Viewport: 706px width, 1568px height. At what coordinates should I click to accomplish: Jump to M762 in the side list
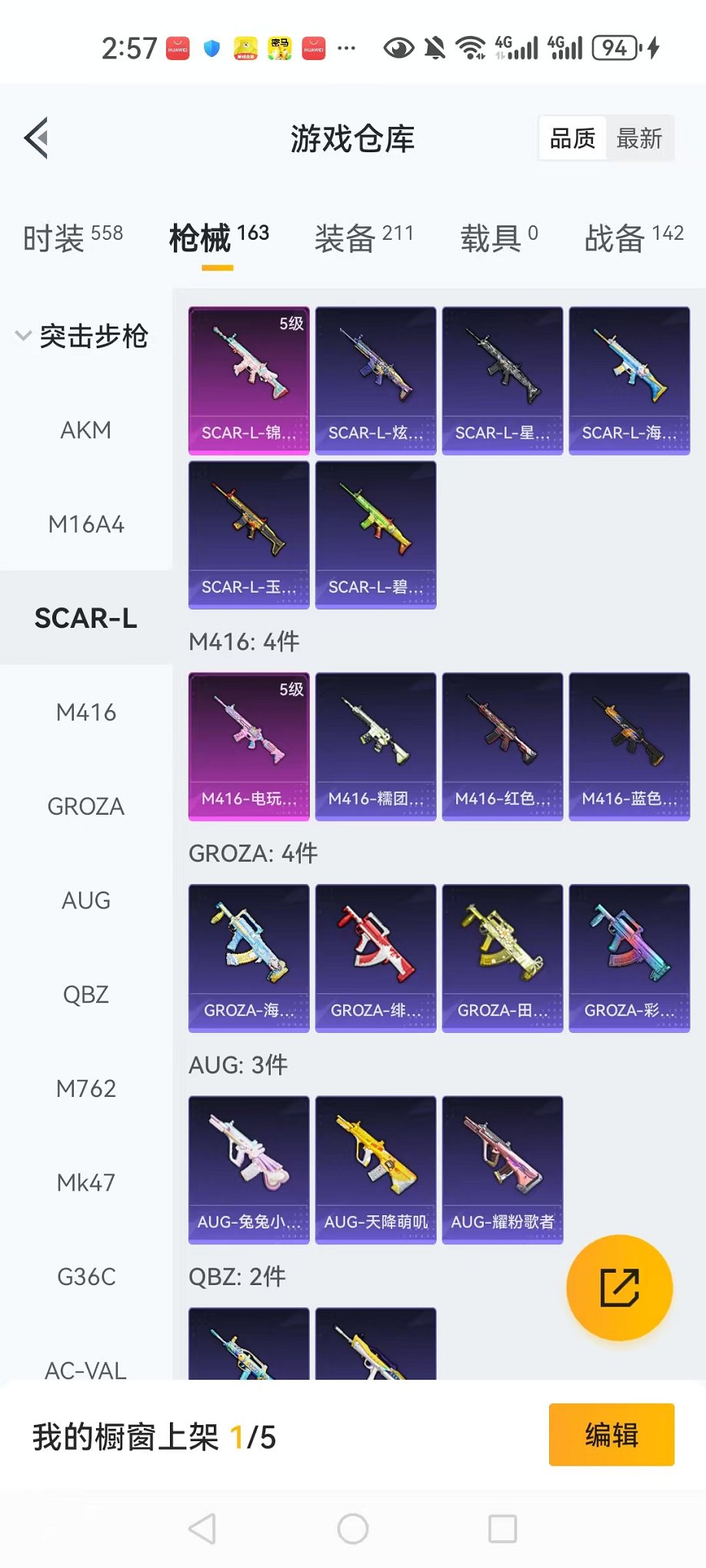click(x=86, y=1088)
